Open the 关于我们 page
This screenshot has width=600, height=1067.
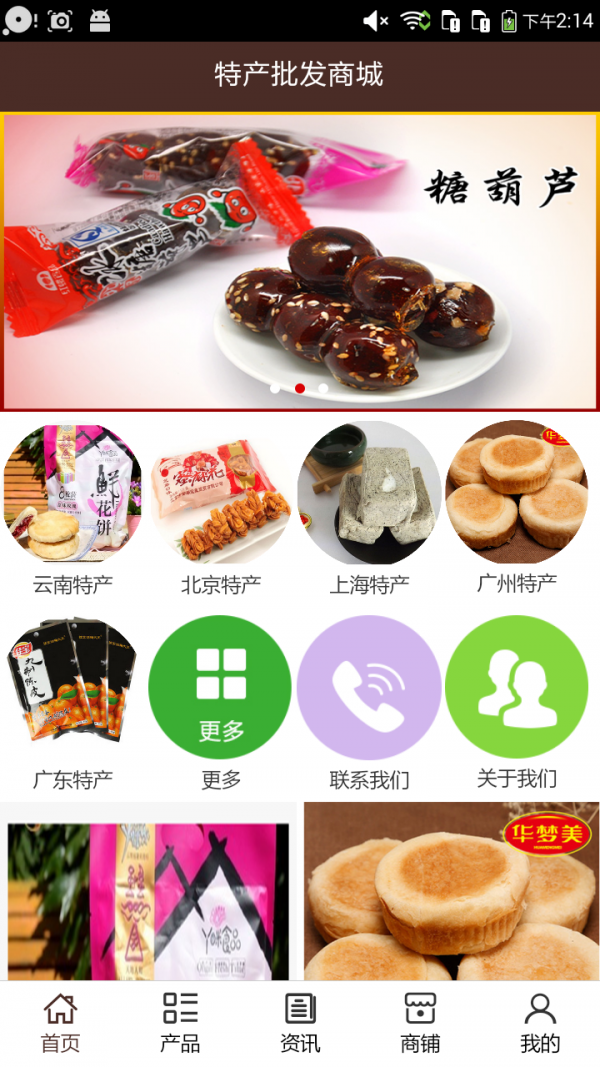[x=517, y=688]
